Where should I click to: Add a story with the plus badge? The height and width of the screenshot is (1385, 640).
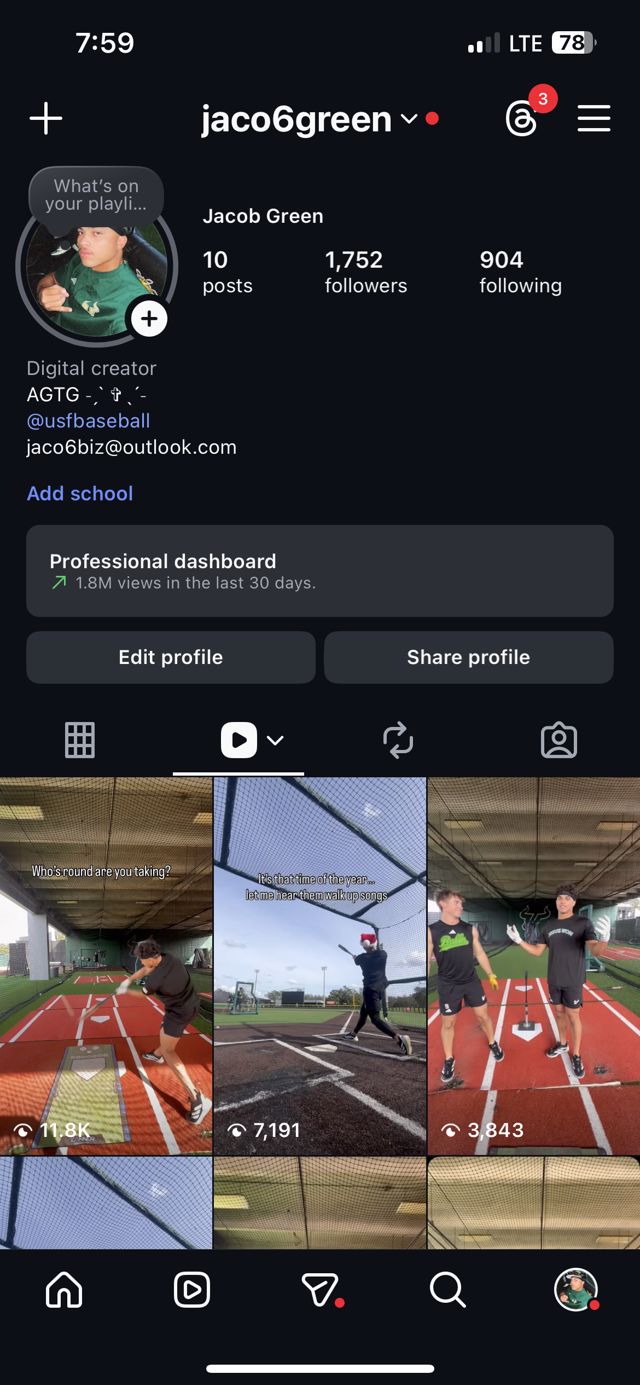[x=149, y=319]
